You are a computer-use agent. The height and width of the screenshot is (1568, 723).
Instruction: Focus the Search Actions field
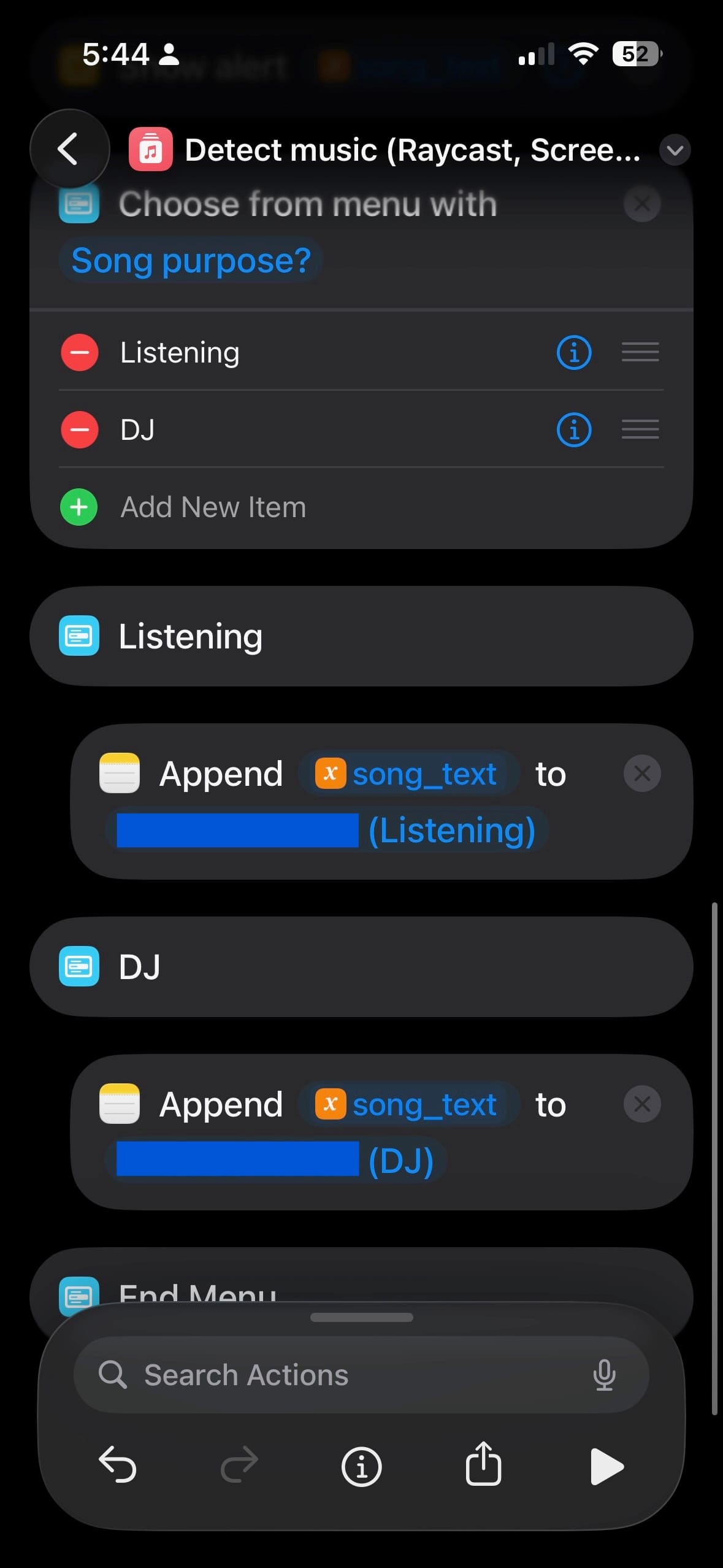pyautogui.click(x=343, y=1375)
